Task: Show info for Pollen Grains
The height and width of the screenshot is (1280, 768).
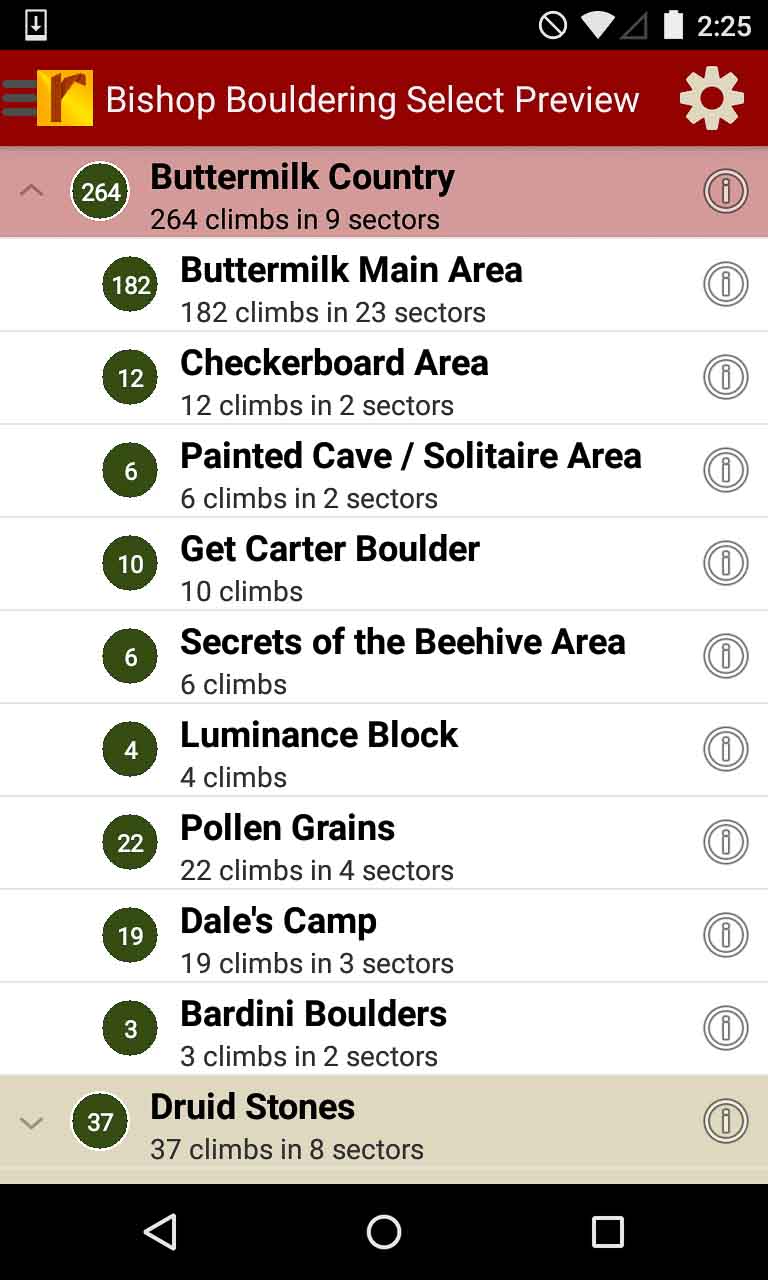Action: 726,842
